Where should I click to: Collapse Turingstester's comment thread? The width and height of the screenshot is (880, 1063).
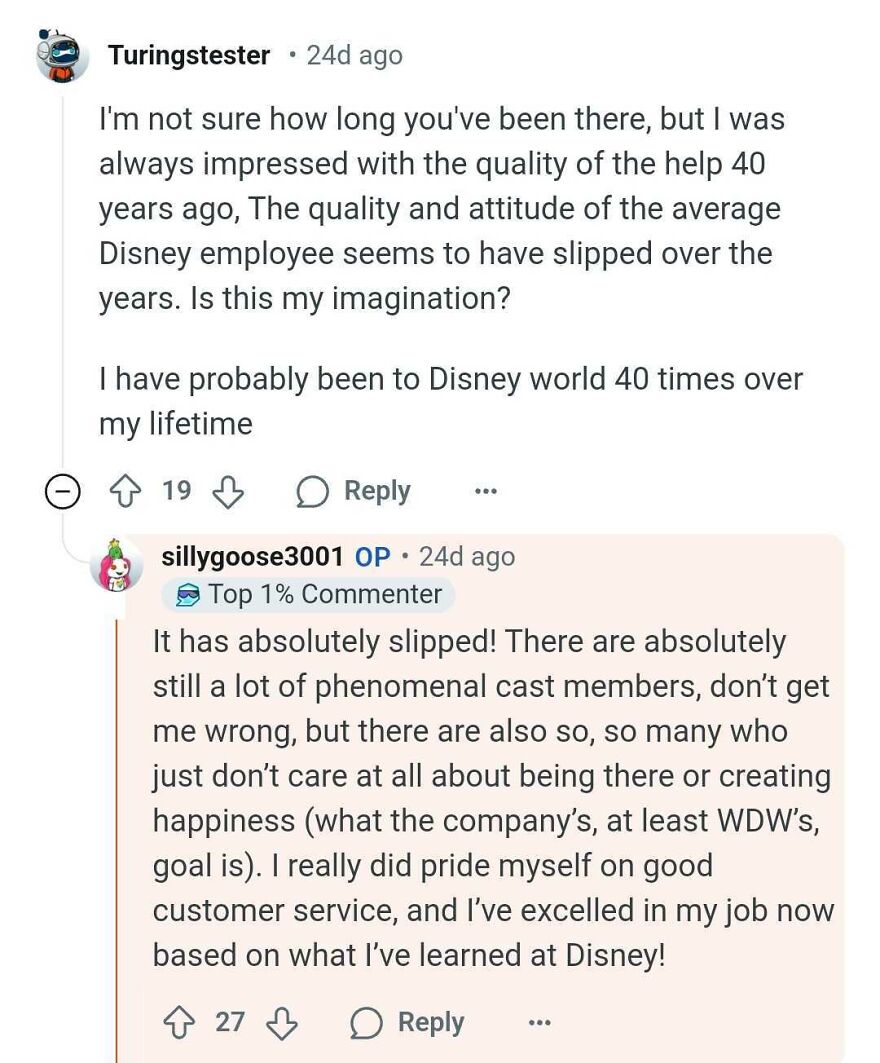(x=62, y=491)
